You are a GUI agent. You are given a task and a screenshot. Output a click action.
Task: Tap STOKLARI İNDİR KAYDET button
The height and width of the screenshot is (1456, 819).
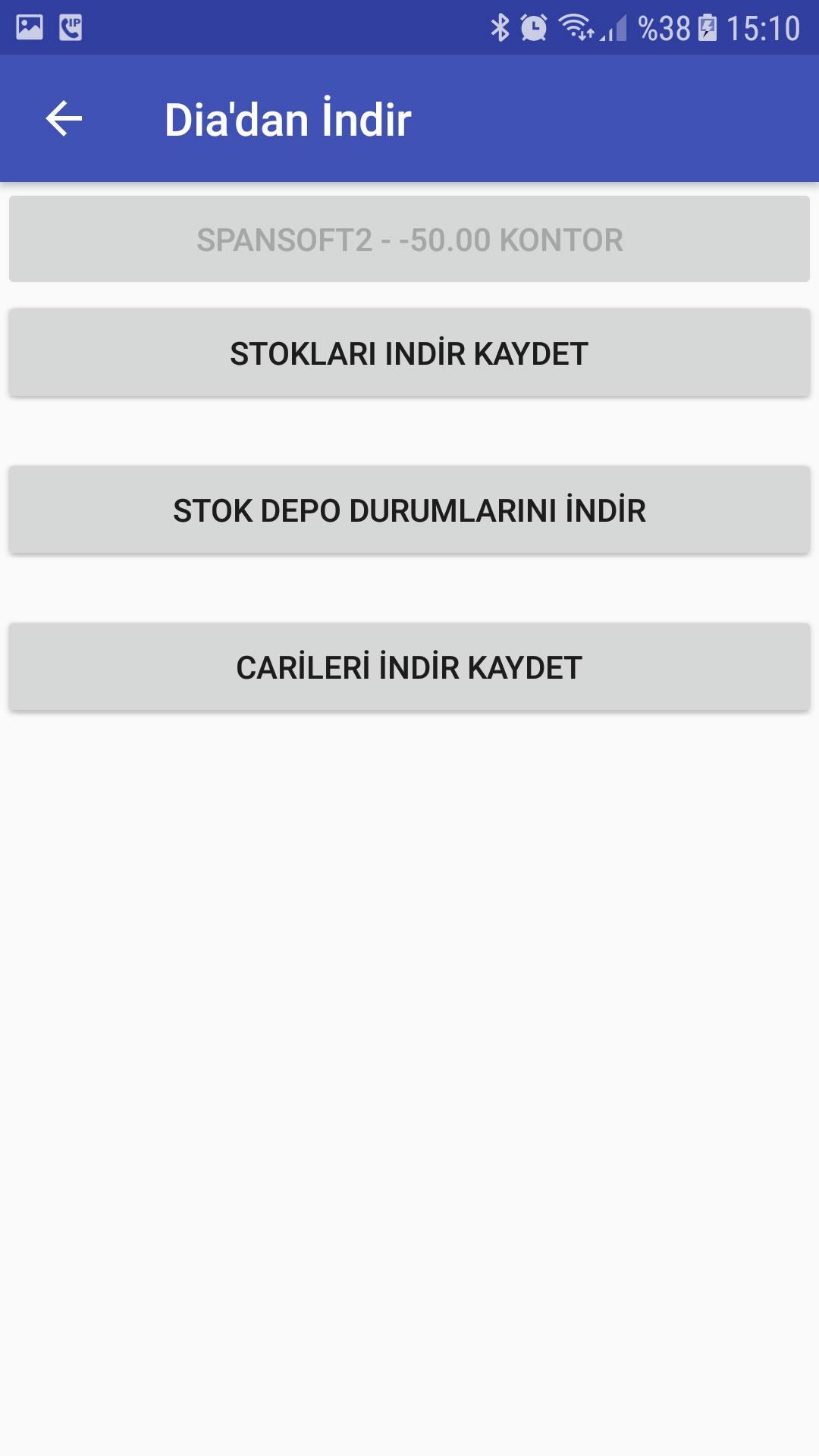coord(409,353)
